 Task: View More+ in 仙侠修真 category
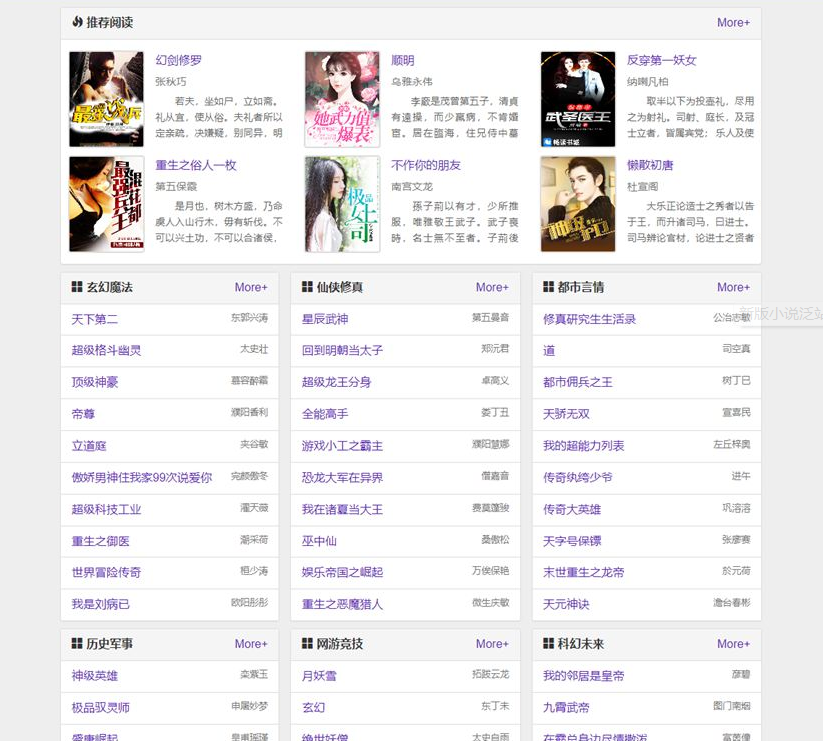(492, 287)
